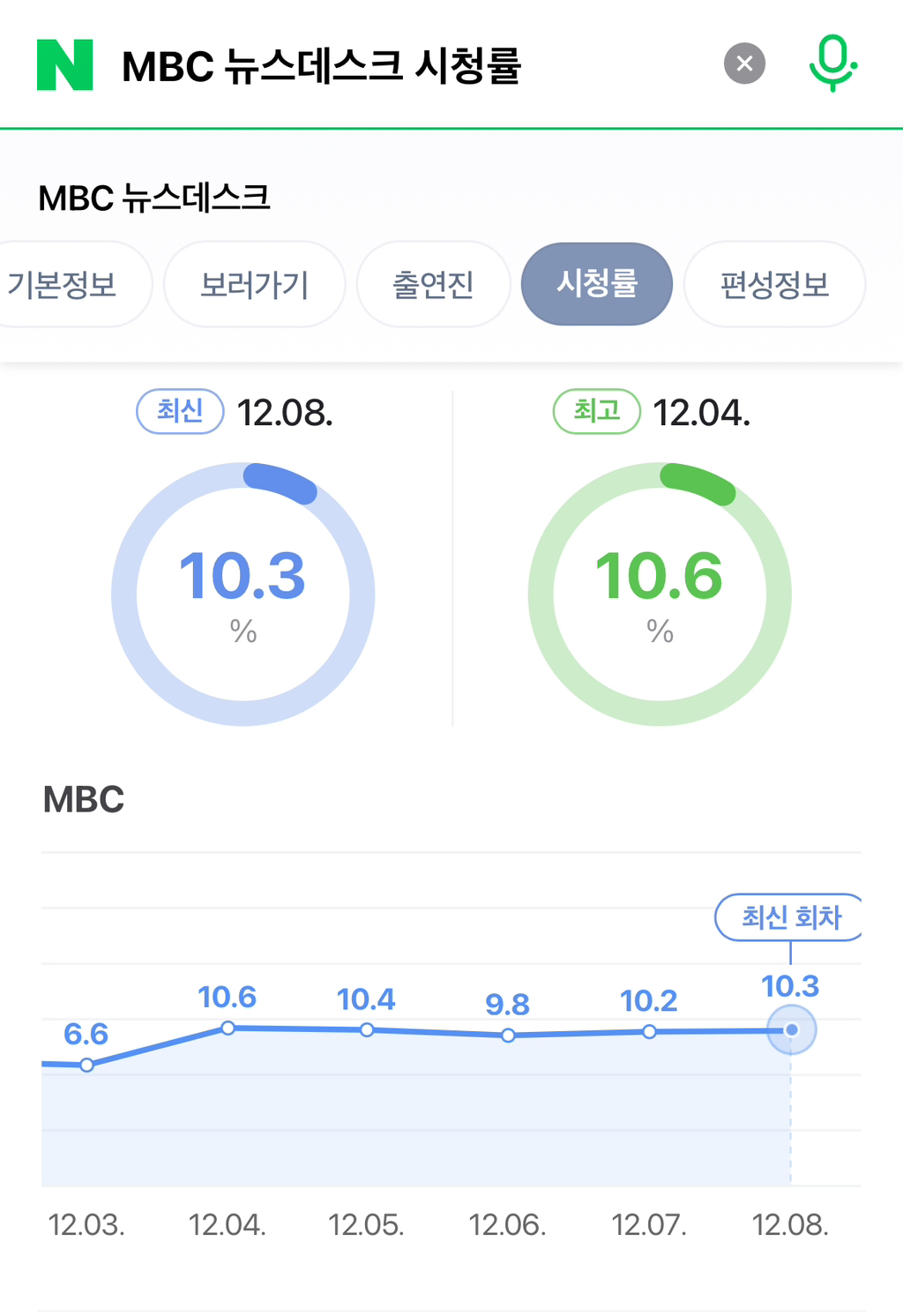This screenshot has width=903, height=1316.
Task: Click the clear search text icon
Action: coord(743,62)
